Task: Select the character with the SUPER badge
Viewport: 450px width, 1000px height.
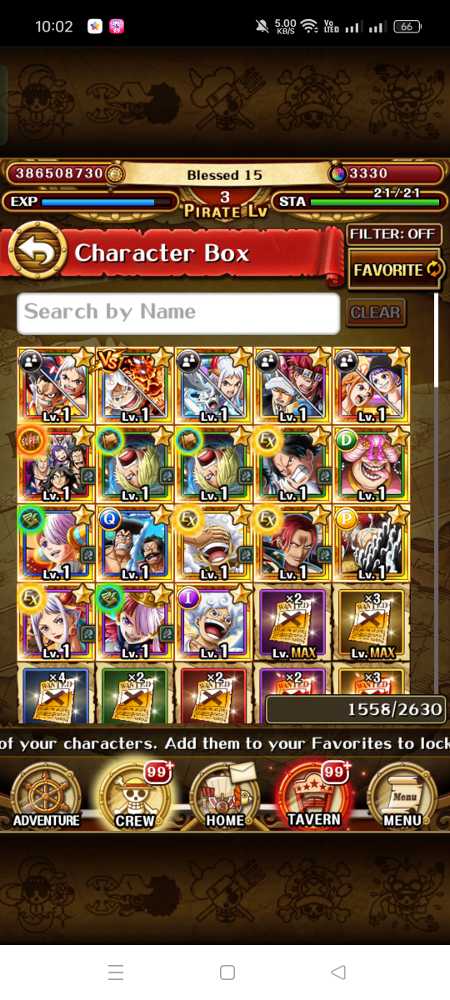Action: tap(56, 464)
